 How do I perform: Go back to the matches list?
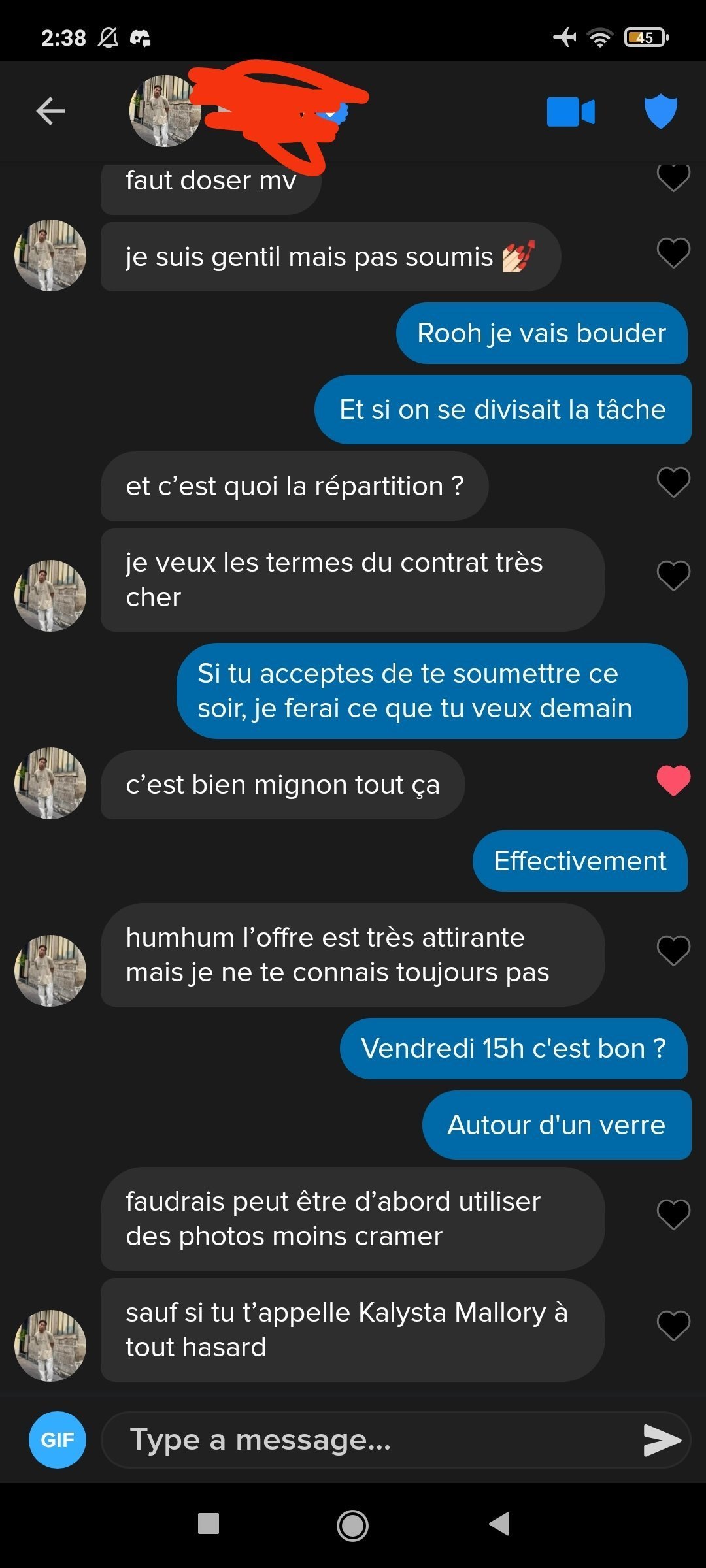(x=50, y=111)
